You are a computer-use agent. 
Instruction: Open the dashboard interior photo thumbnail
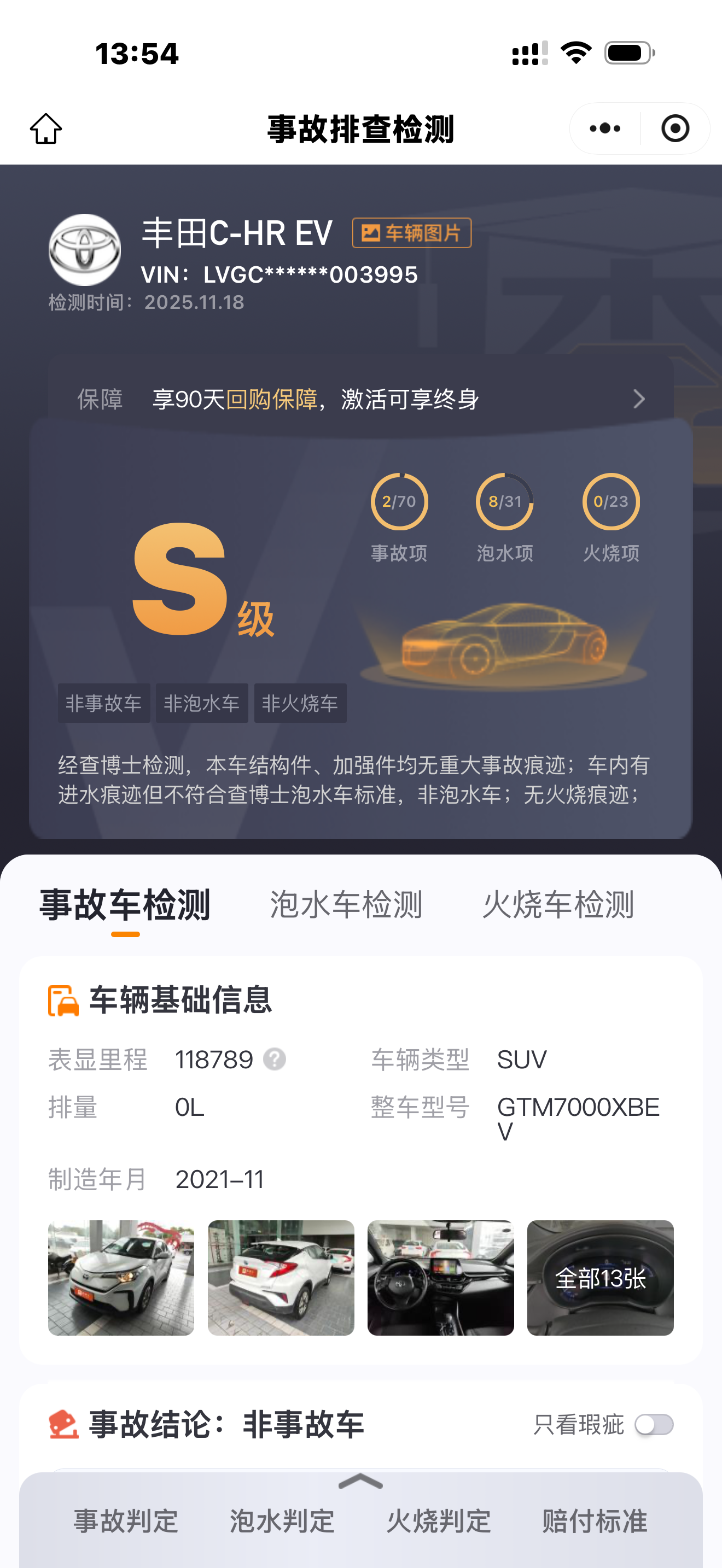440,1279
